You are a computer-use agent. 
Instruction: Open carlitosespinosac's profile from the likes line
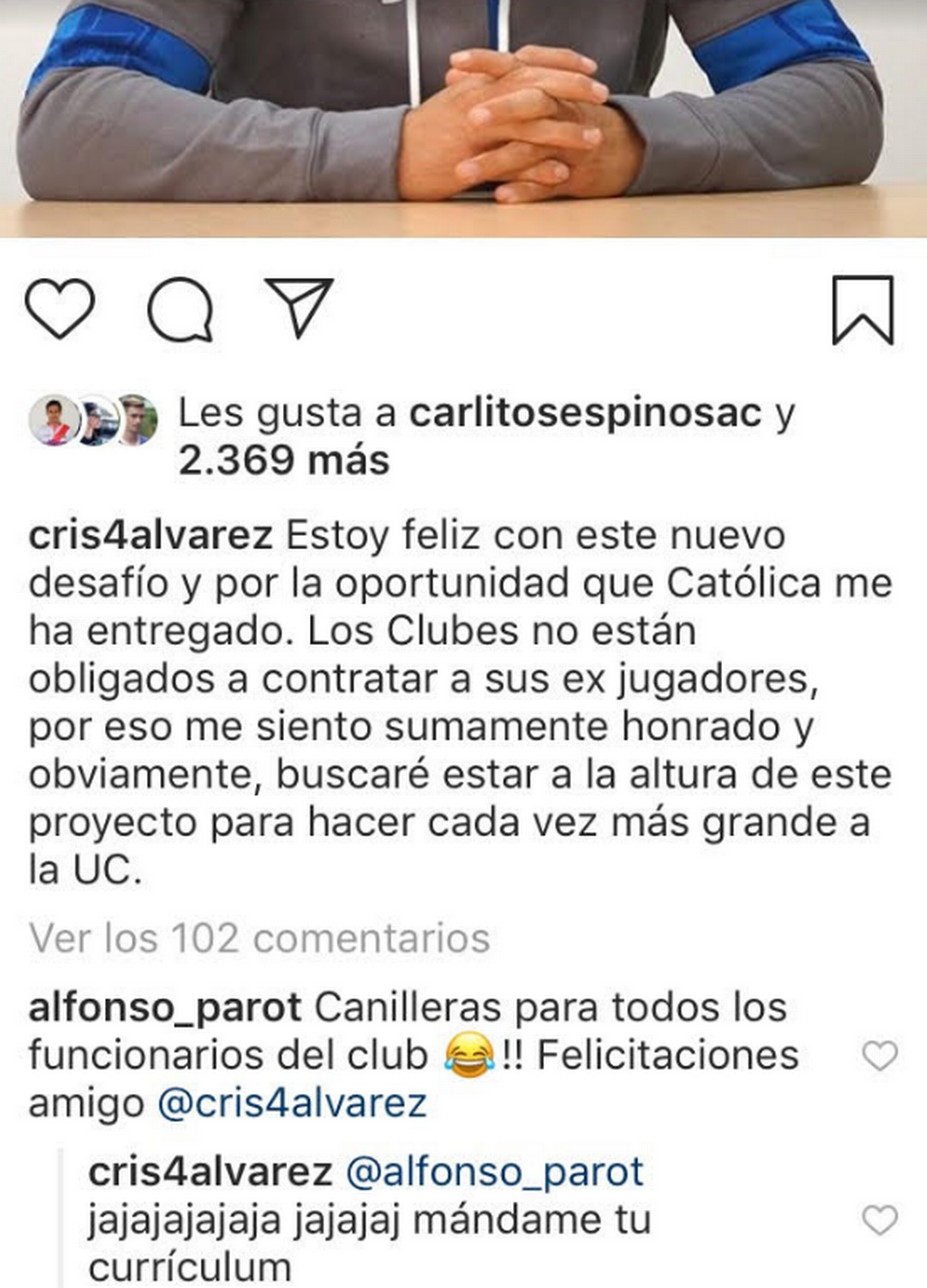pyautogui.click(x=585, y=412)
